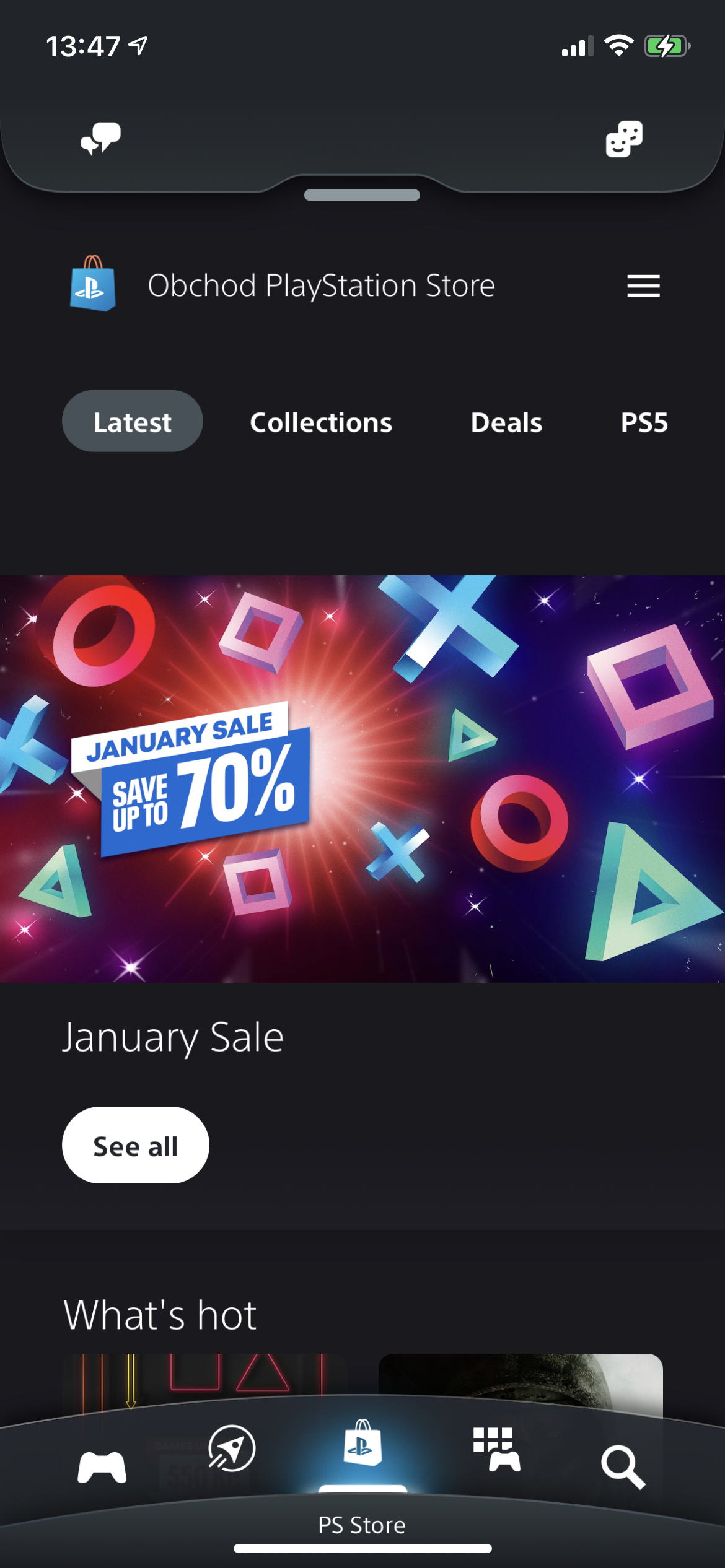Tap See all for January Sale
The image size is (725, 1568).
[x=136, y=1146]
